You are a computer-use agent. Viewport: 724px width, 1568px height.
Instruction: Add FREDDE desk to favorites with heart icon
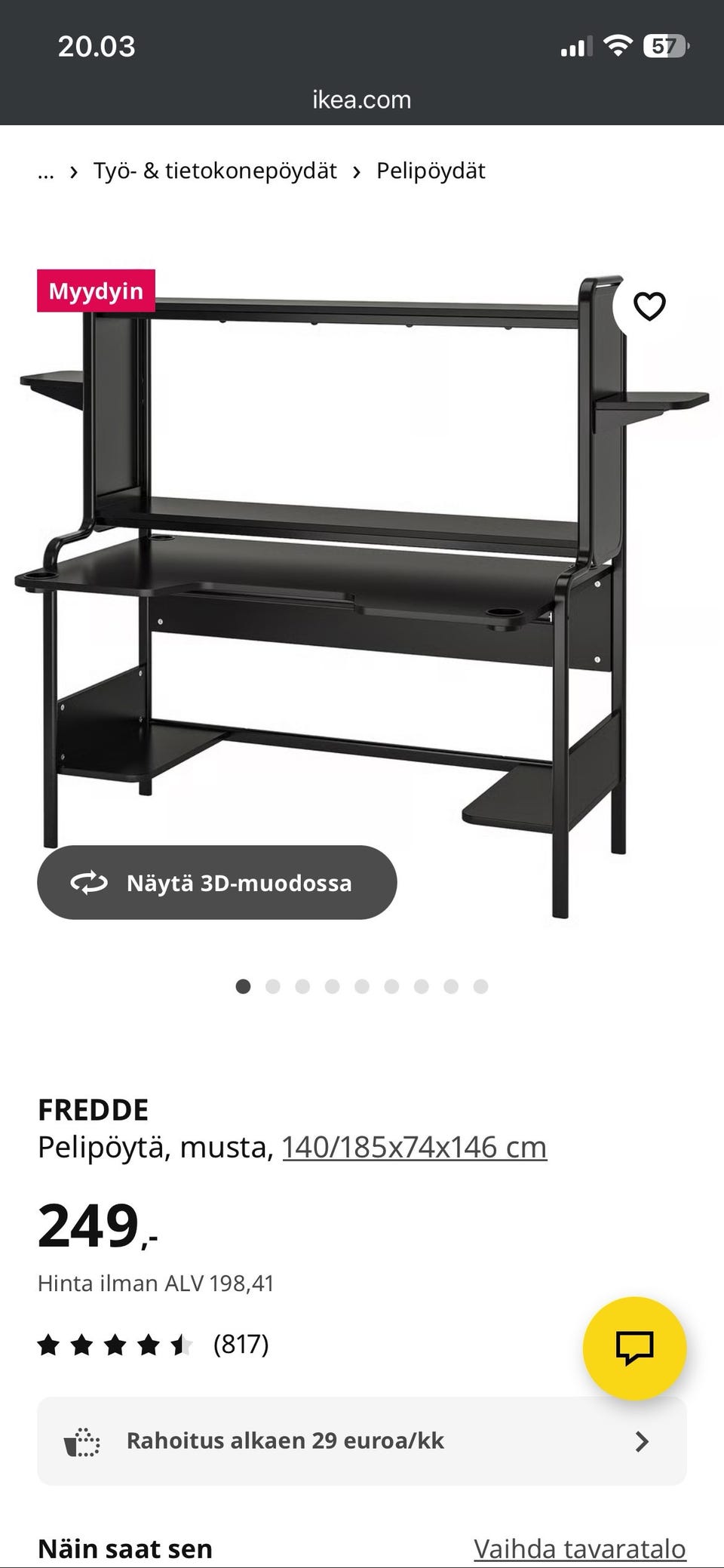click(649, 306)
